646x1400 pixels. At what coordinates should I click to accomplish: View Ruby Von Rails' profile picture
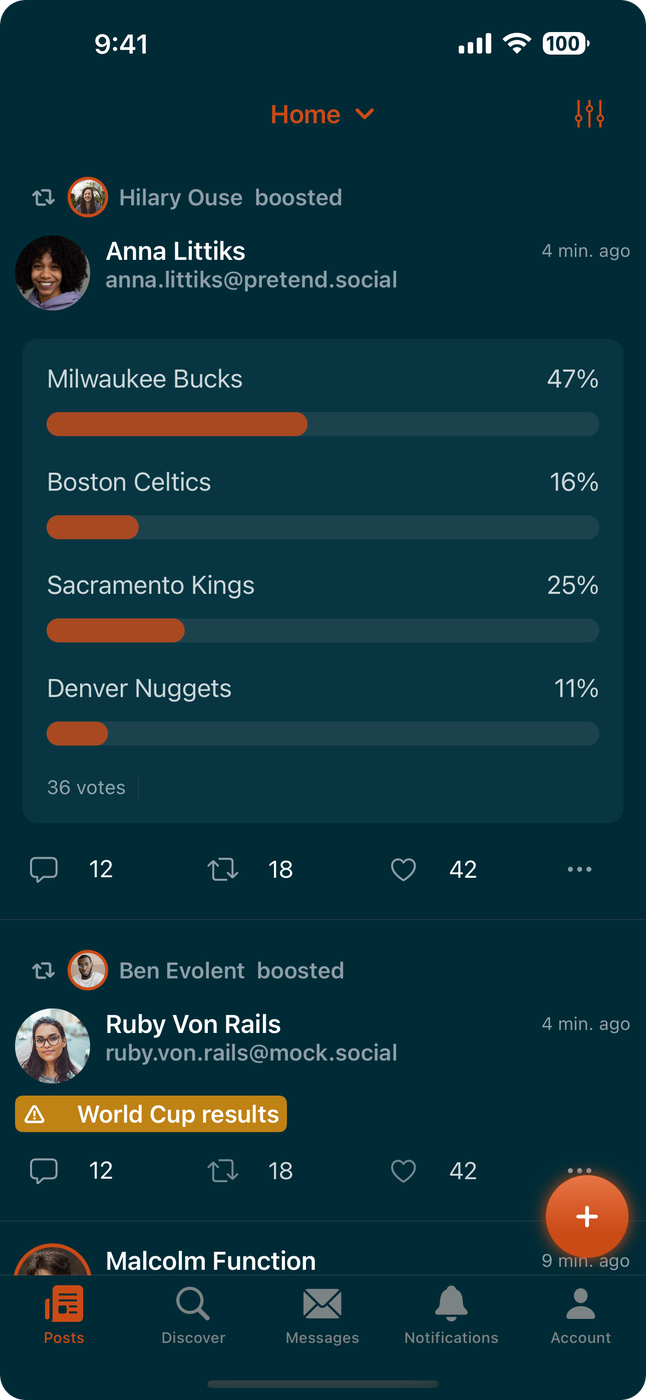coord(53,1045)
